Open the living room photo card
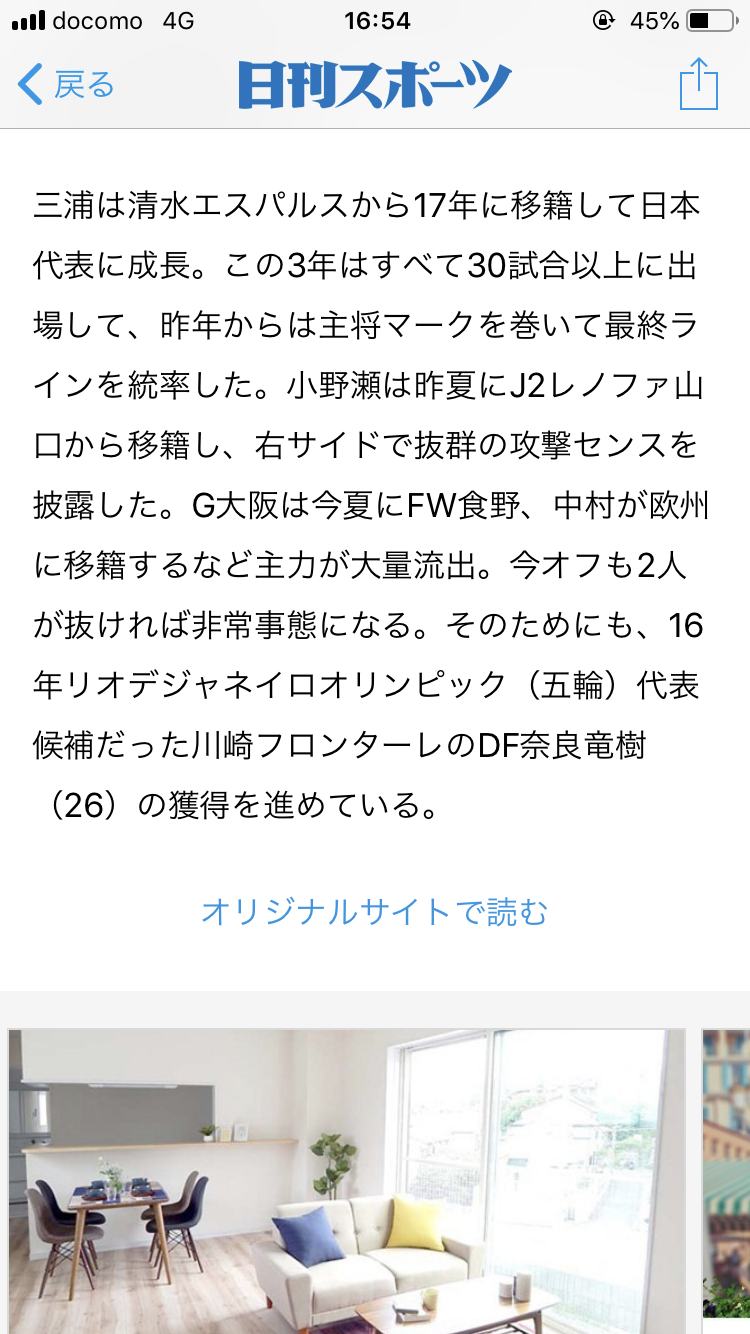The width and height of the screenshot is (750, 1334). pos(347,1181)
